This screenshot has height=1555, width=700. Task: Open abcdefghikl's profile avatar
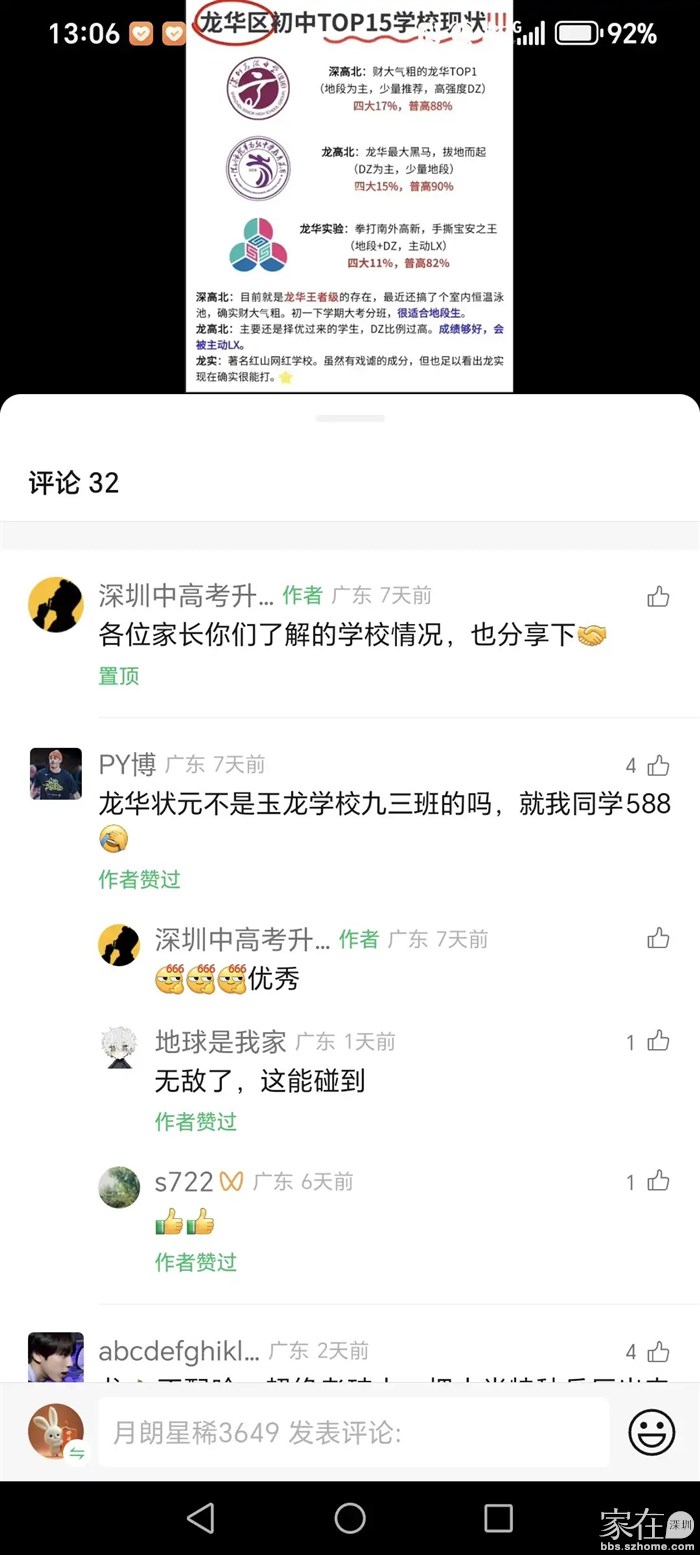(x=55, y=1357)
